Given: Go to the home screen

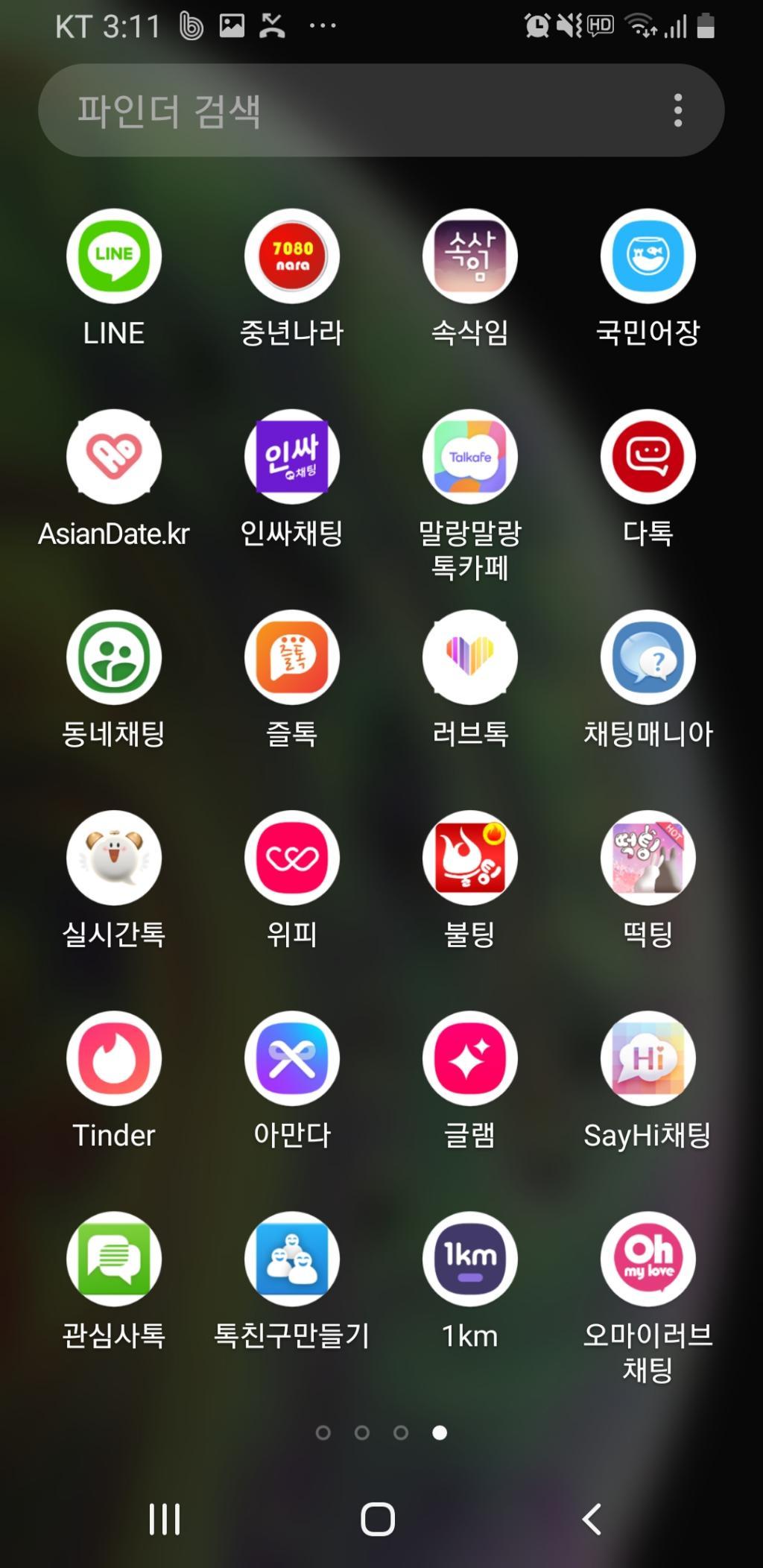Looking at the screenshot, I should (x=378, y=1519).
